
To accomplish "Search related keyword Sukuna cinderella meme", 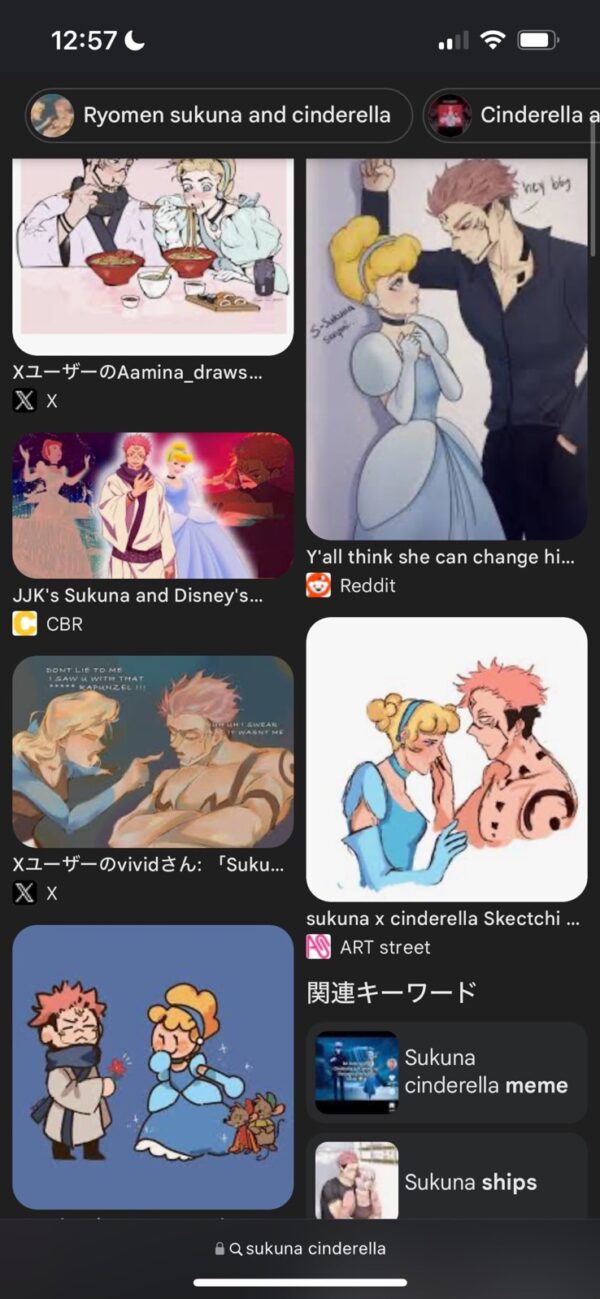I will [447, 1072].
